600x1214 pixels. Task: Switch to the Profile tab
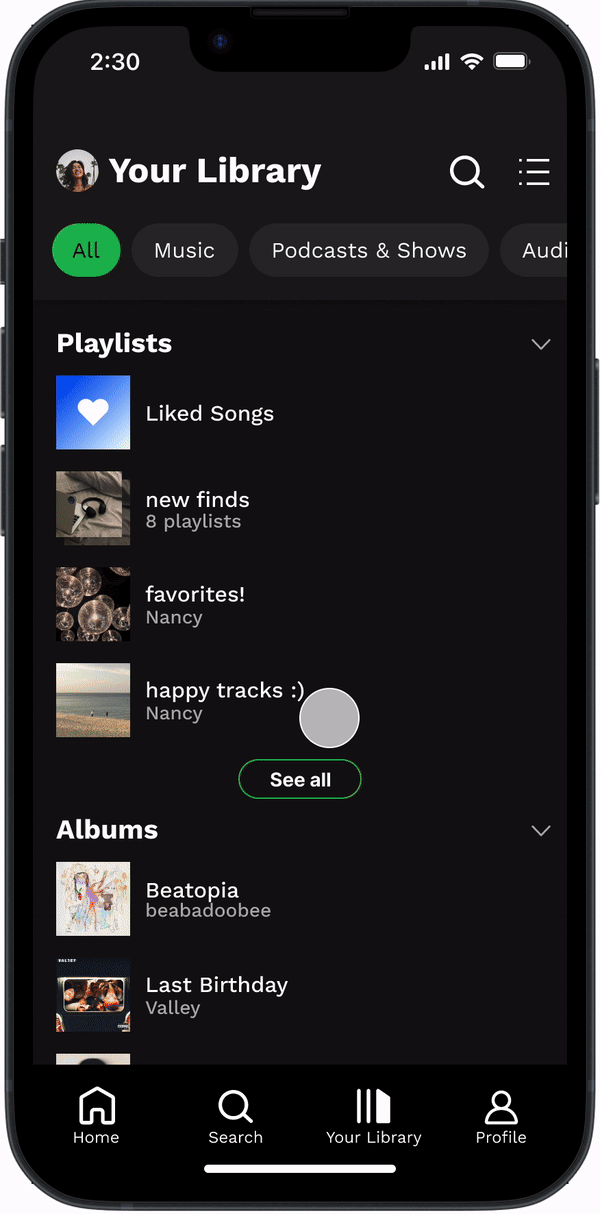(501, 1116)
